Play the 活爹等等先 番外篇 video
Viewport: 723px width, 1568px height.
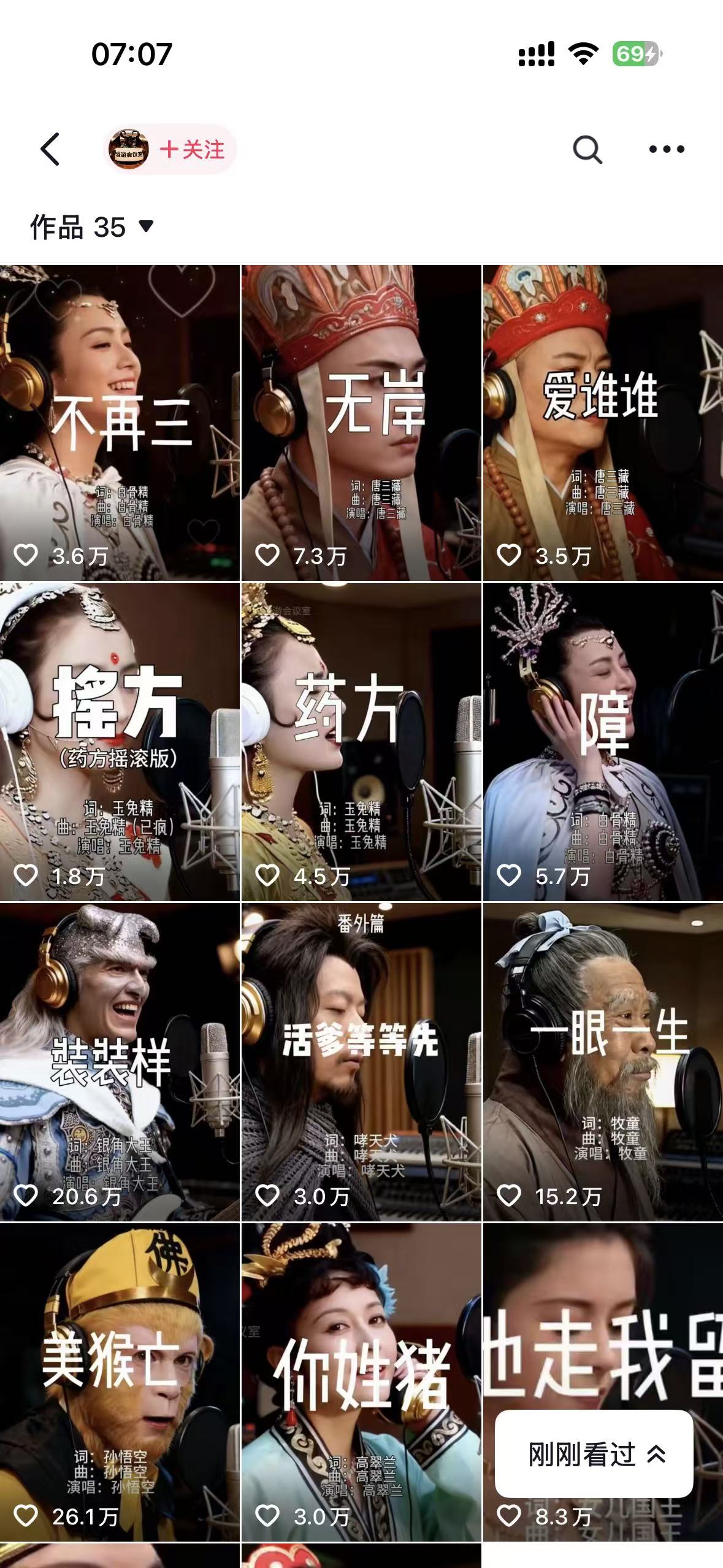tap(361, 1055)
